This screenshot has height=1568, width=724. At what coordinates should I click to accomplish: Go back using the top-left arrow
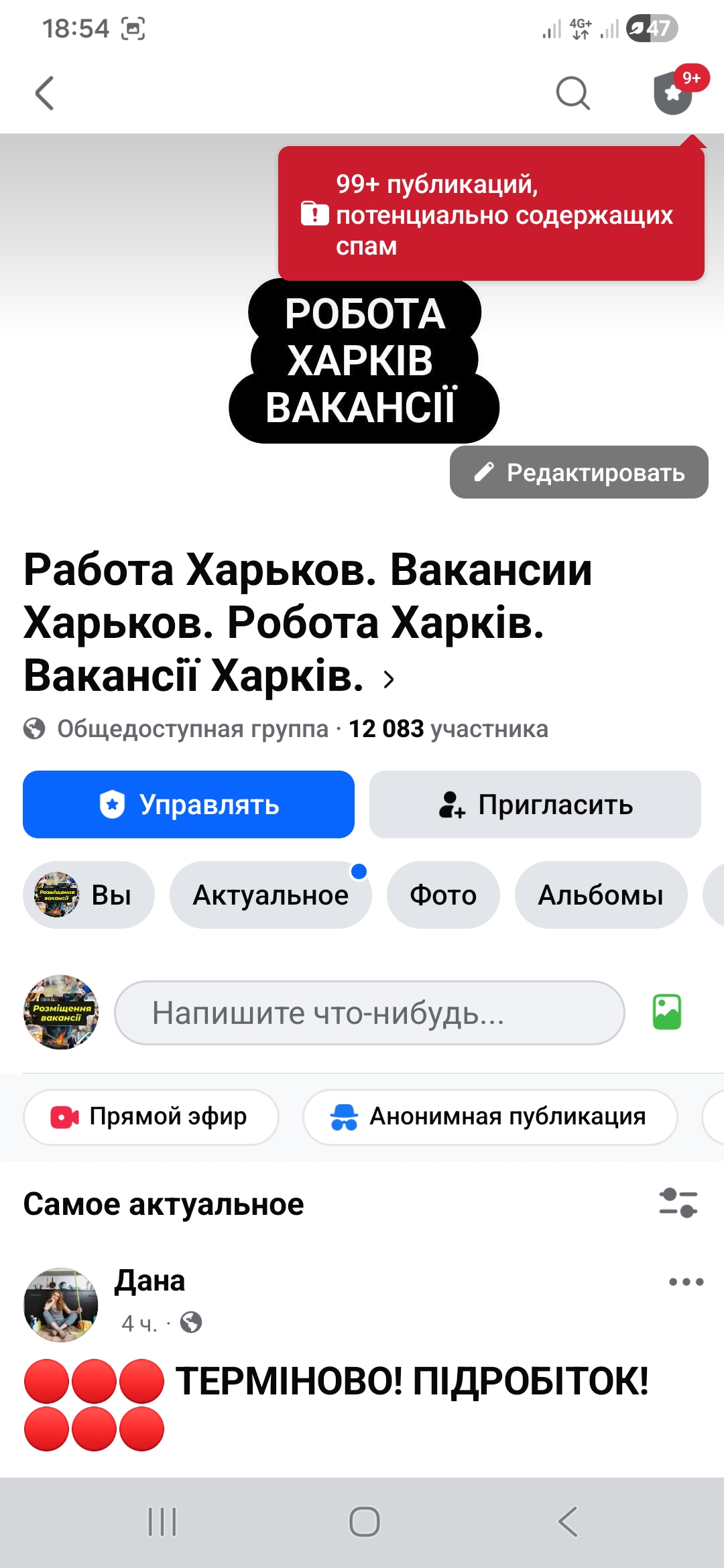coord(44,93)
